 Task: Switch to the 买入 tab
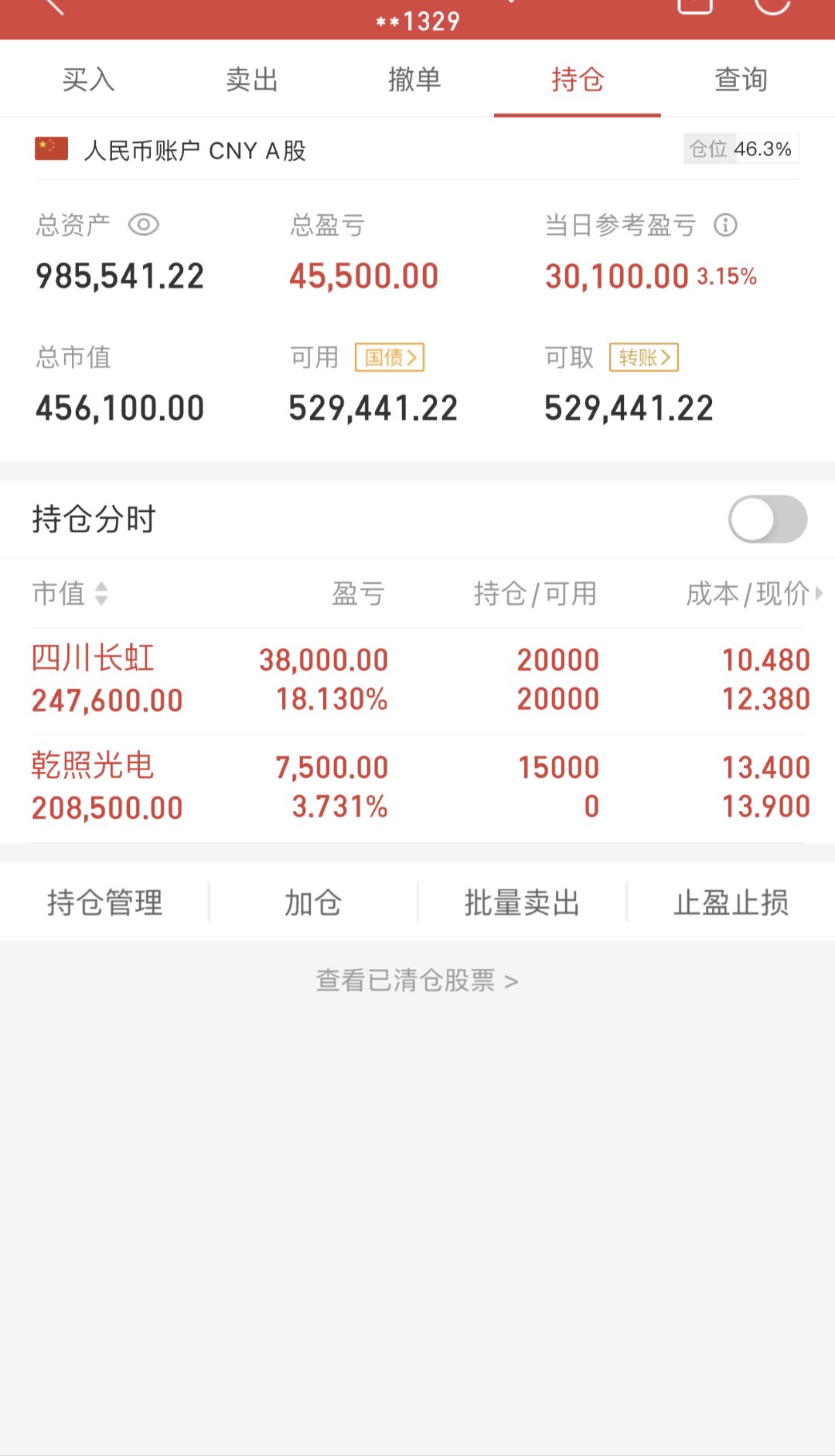[x=87, y=79]
